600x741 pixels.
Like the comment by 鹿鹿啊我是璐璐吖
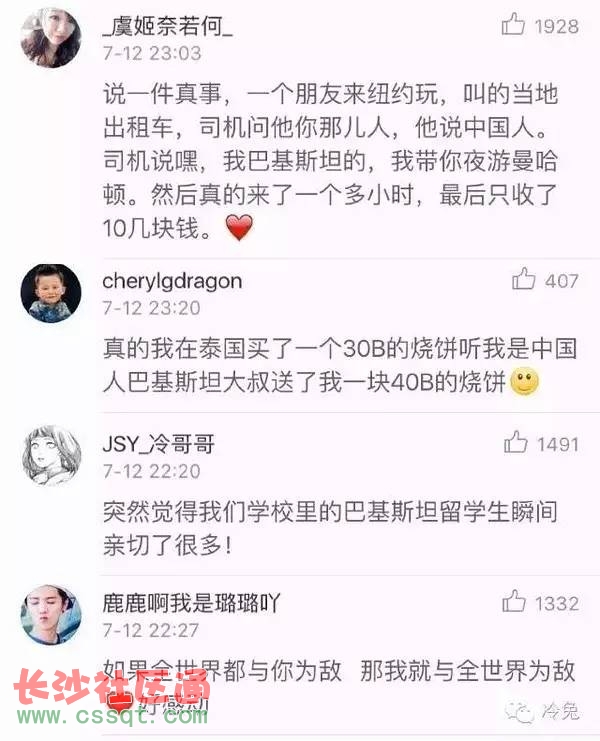point(514,602)
